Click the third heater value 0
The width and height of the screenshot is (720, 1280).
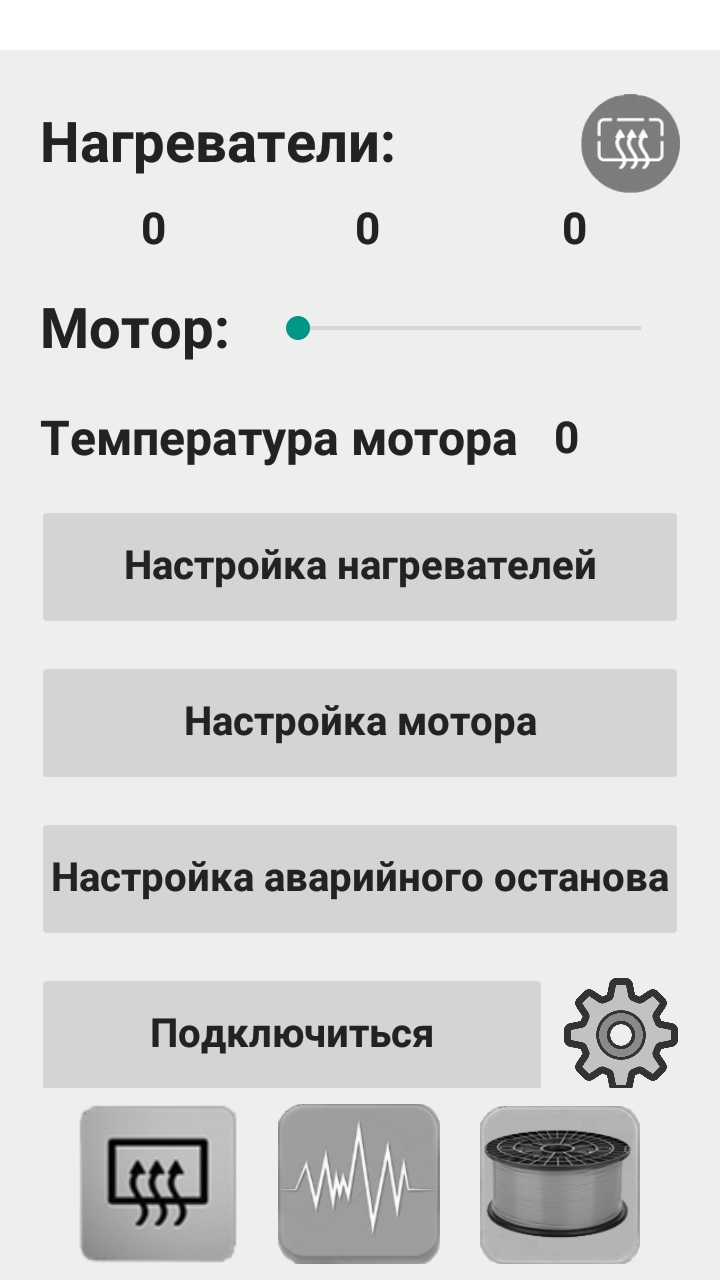coord(573,228)
